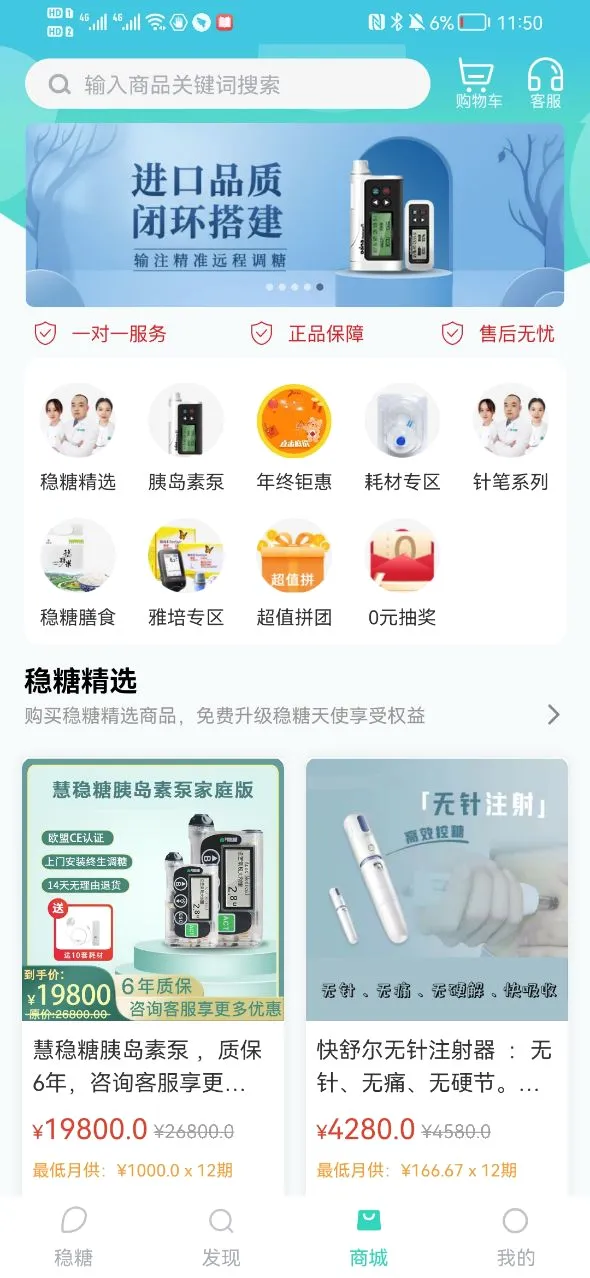The width and height of the screenshot is (590, 1278).
Task: Select the 商城 tab
Action: pos(369,1236)
